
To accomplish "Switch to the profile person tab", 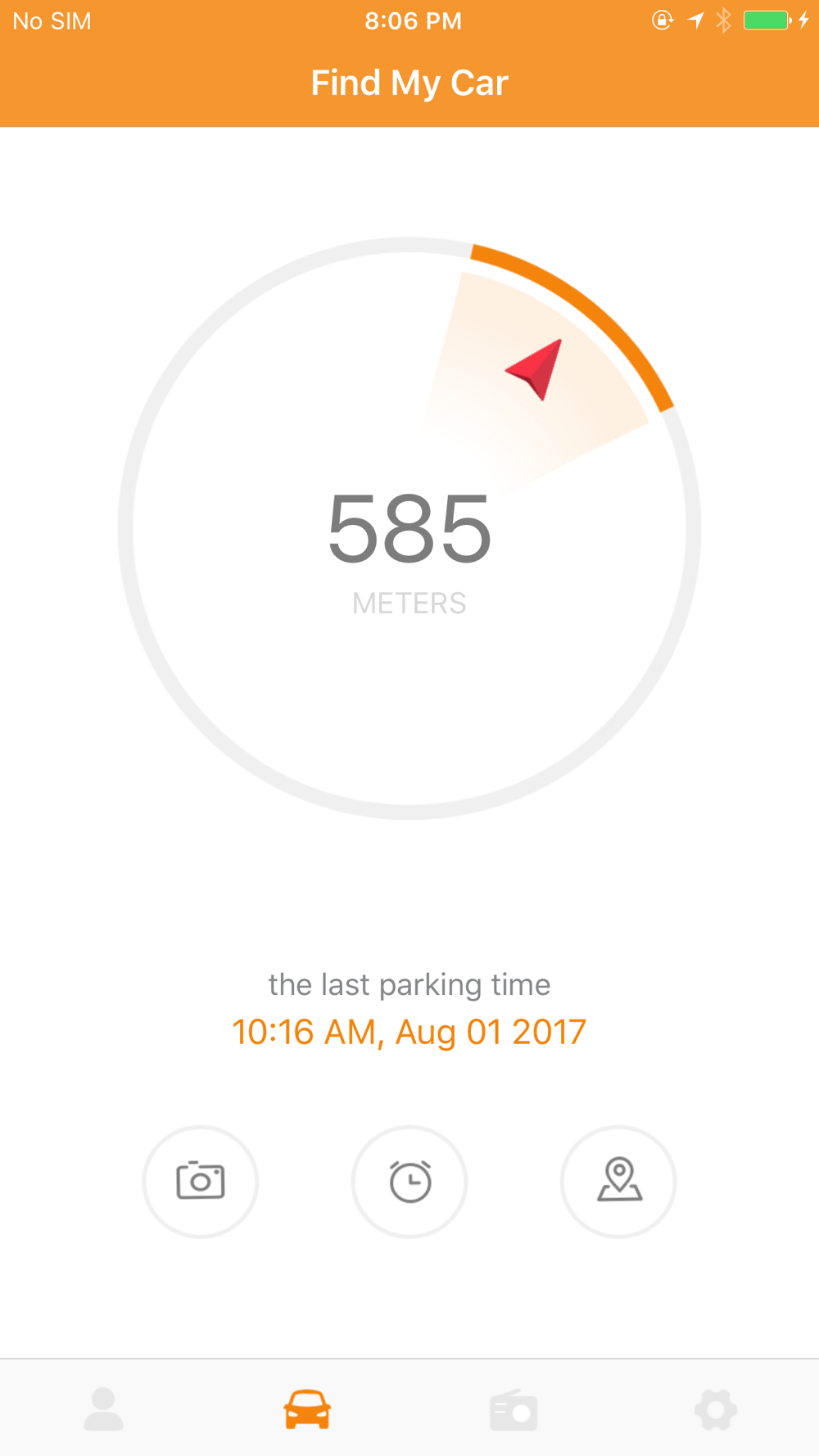I will (103, 1409).
